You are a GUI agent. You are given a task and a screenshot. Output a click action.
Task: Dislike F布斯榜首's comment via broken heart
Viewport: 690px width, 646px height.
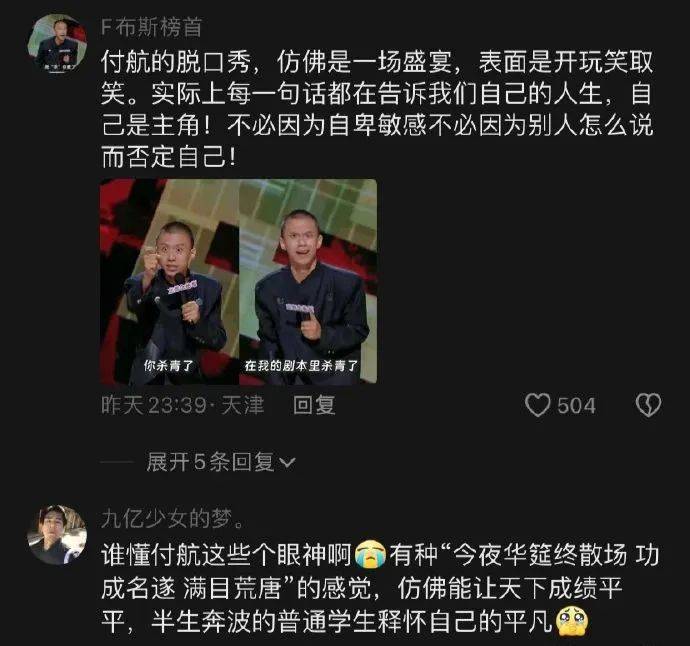pyautogui.click(x=648, y=405)
